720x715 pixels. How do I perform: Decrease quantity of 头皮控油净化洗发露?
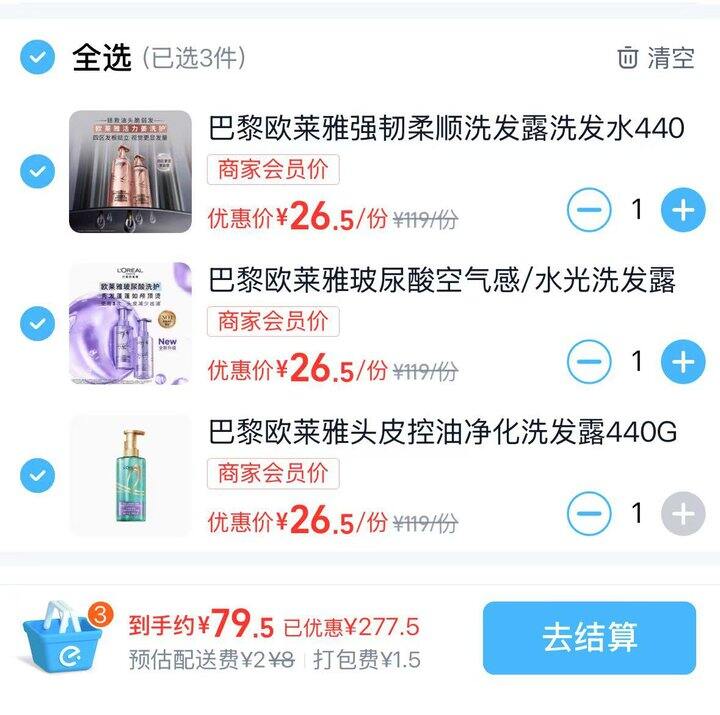(588, 513)
